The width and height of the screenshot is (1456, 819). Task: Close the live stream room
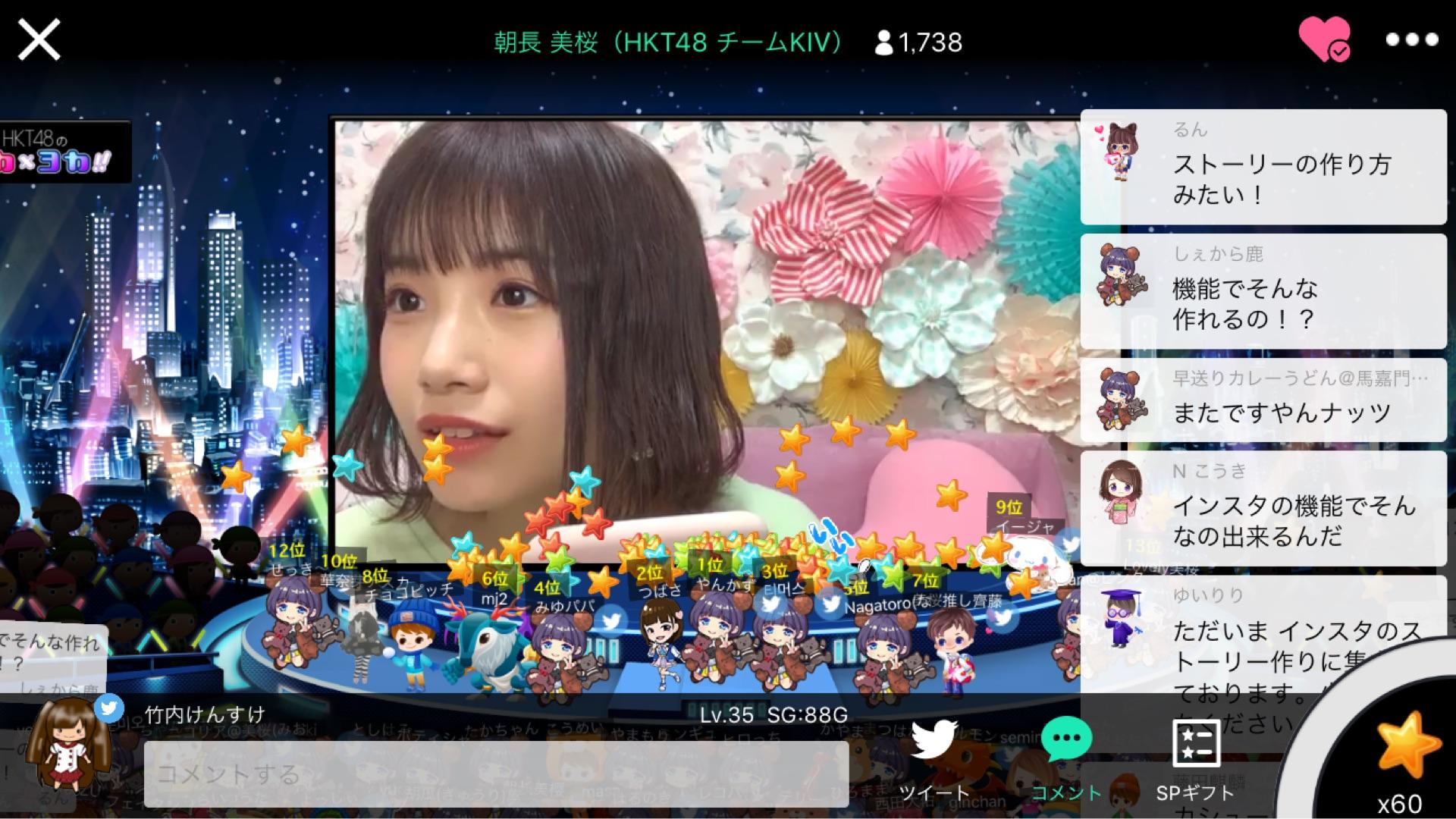point(39,39)
